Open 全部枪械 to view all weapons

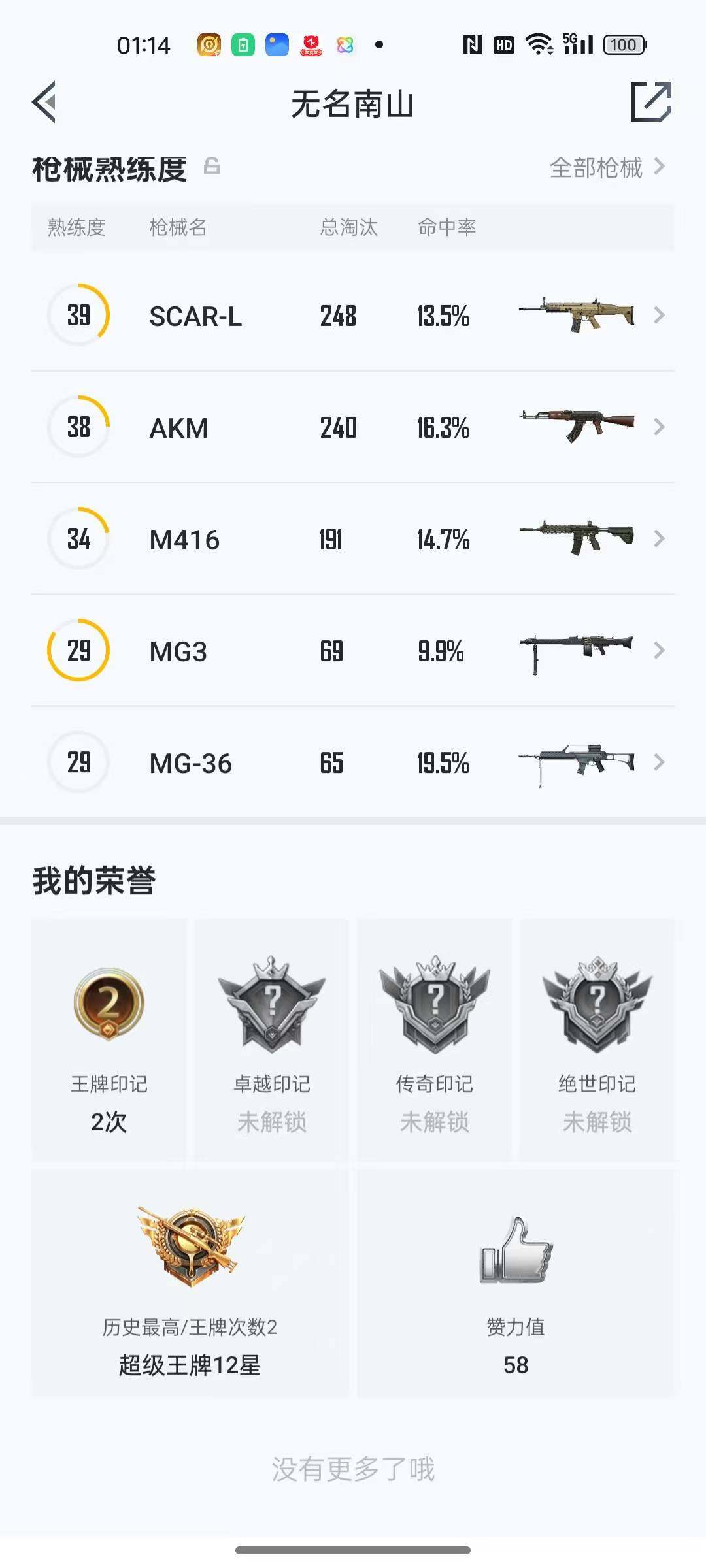[596, 168]
